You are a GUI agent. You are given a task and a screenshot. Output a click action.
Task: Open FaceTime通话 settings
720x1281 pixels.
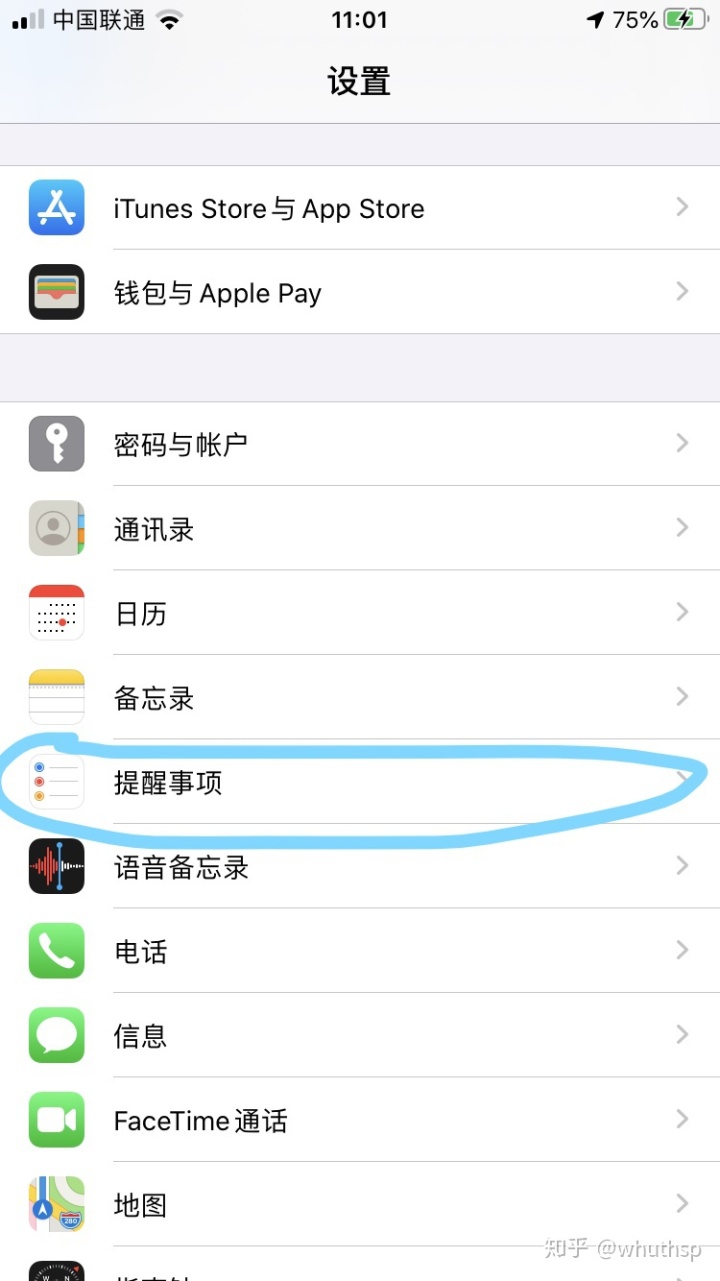click(x=360, y=1120)
